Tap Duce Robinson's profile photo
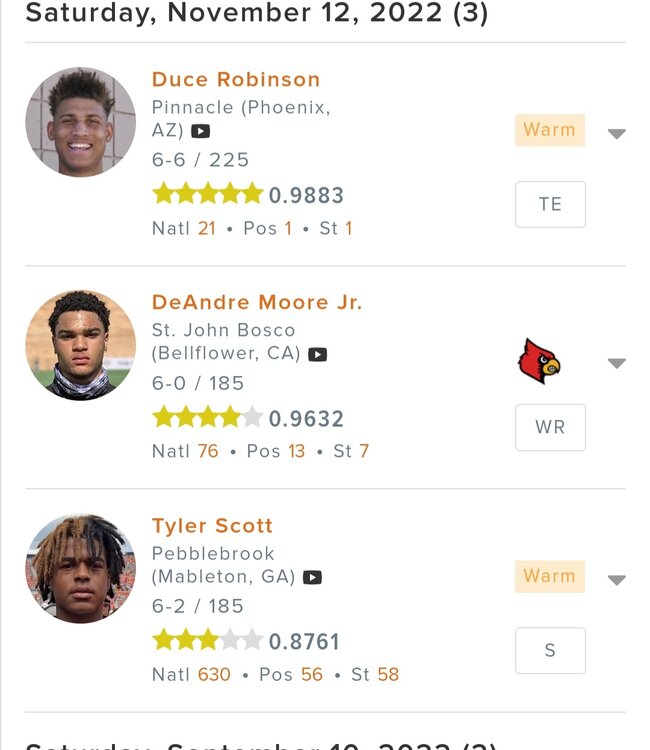650x750 pixels. [x=80, y=122]
